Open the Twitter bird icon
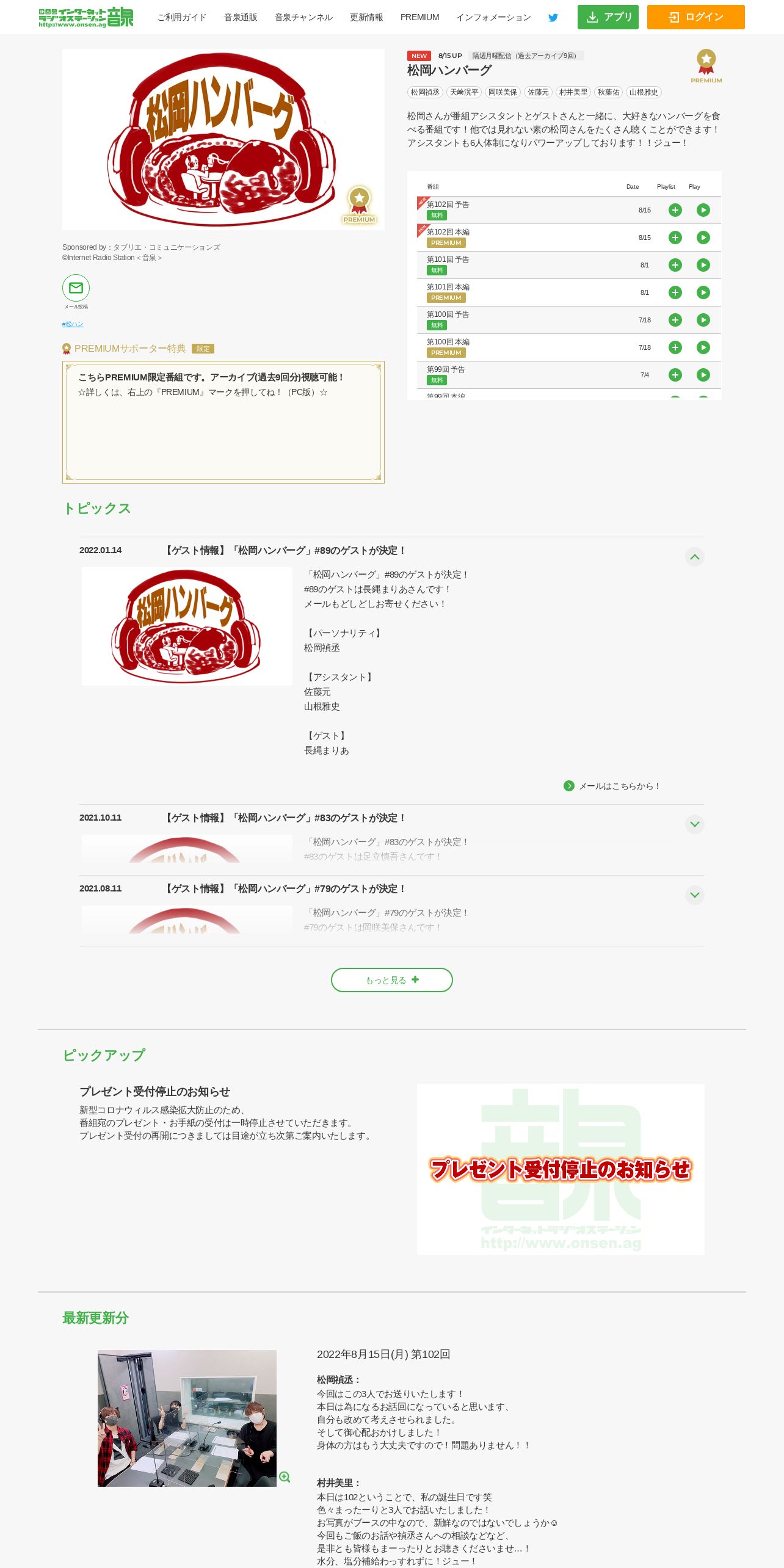 tap(553, 18)
